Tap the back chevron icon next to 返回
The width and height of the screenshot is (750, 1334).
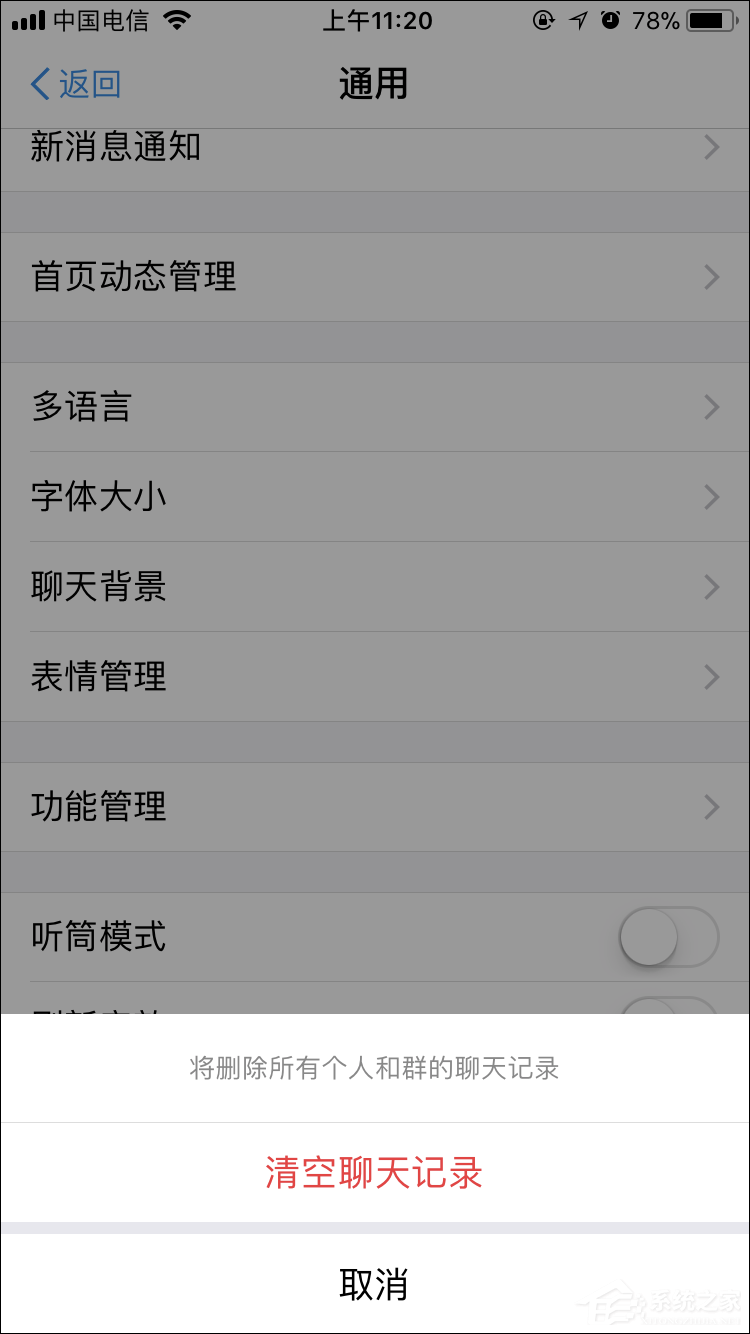(39, 84)
